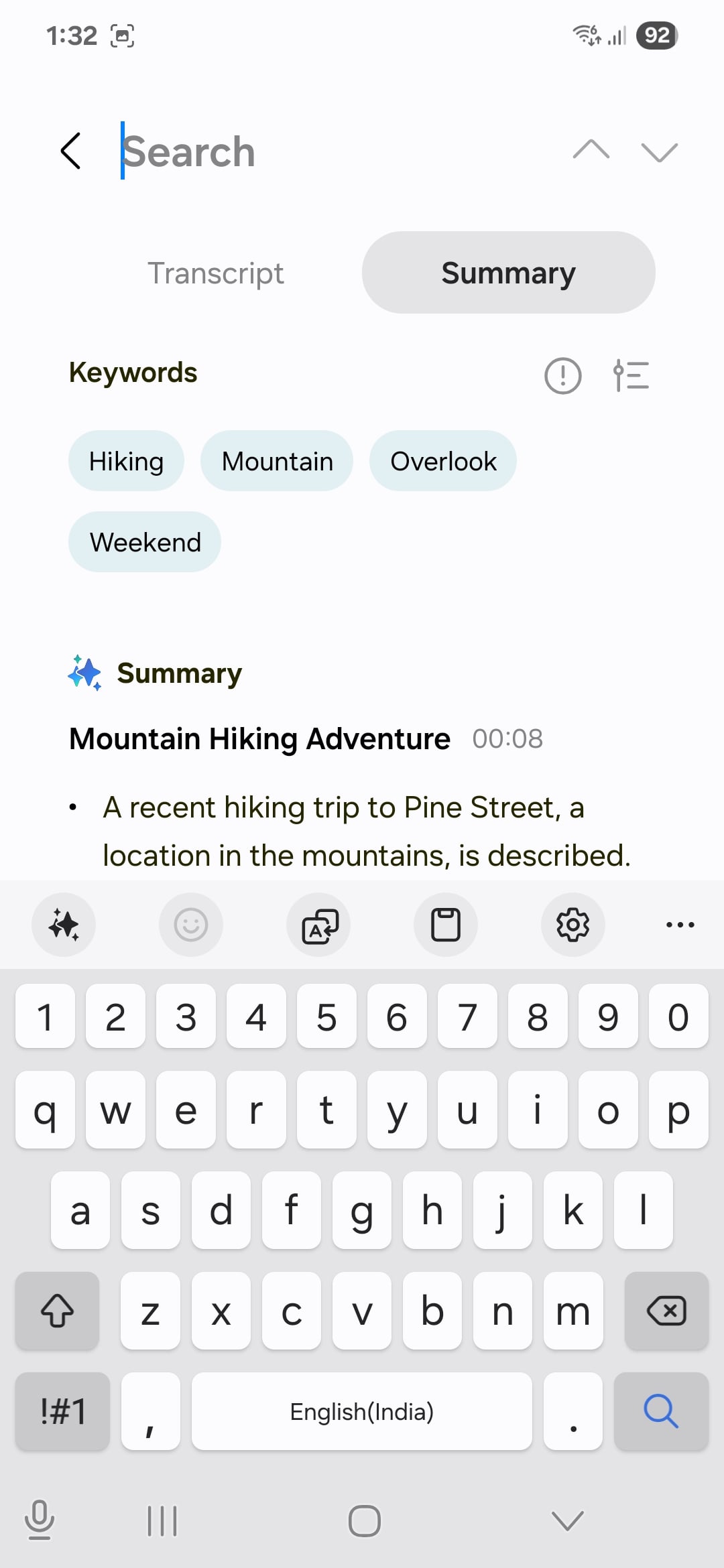The width and height of the screenshot is (724, 1568).
Task: Select the Hiking keyword chip
Action: [126, 461]
